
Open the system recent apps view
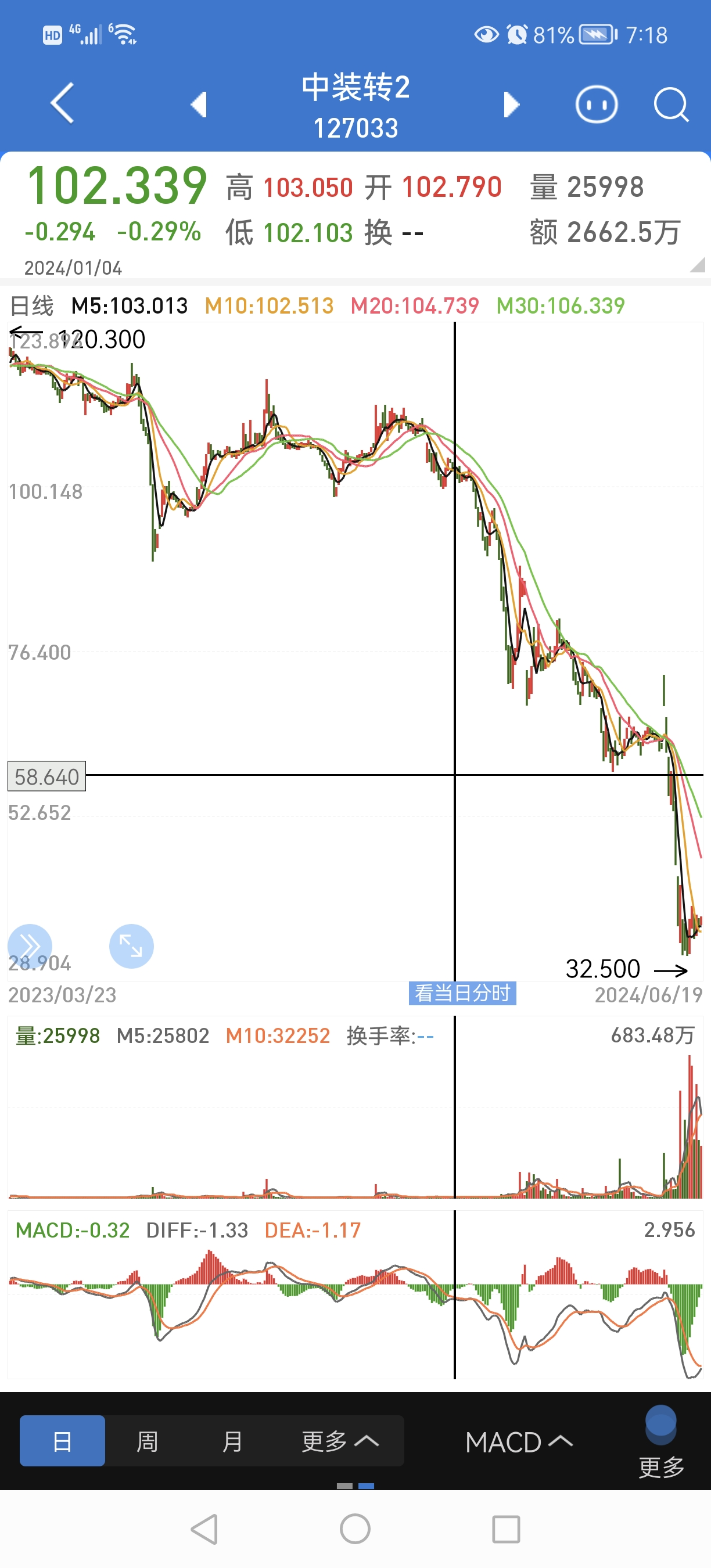506,1529
